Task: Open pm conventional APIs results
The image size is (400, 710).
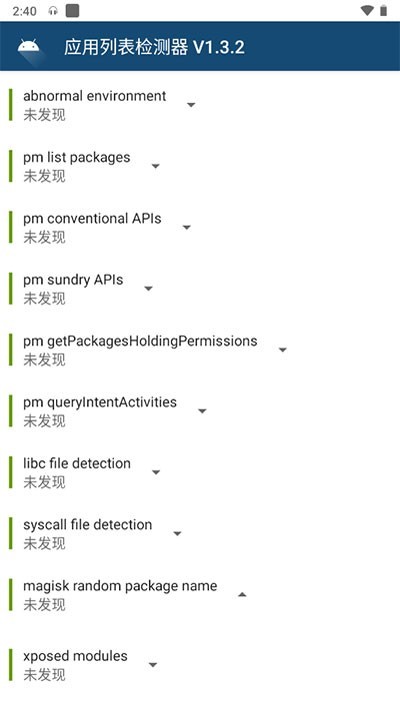Action: click(x=187, y=227)
